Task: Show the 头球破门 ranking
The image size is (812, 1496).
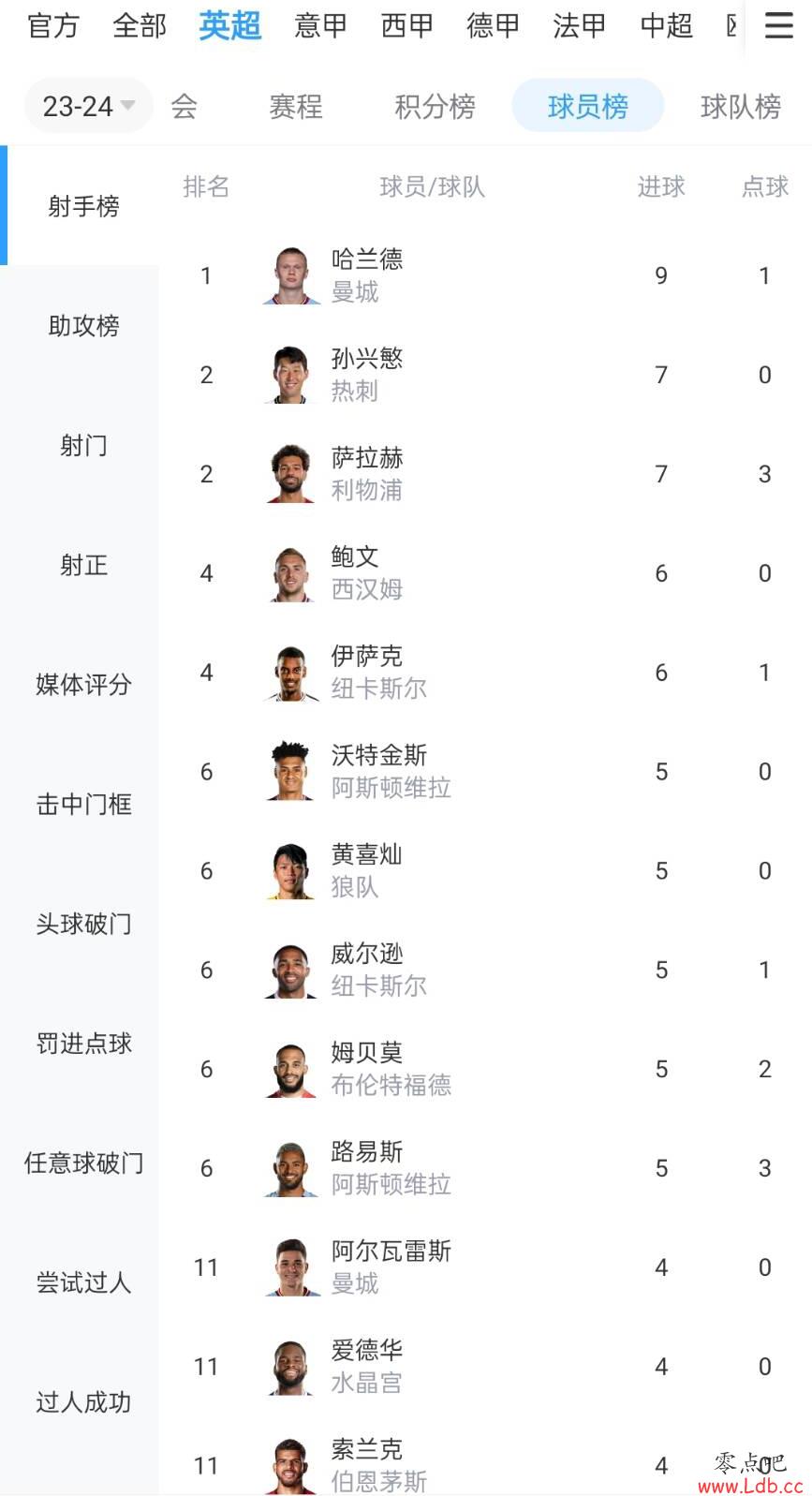Action: [x=83, y=924]
